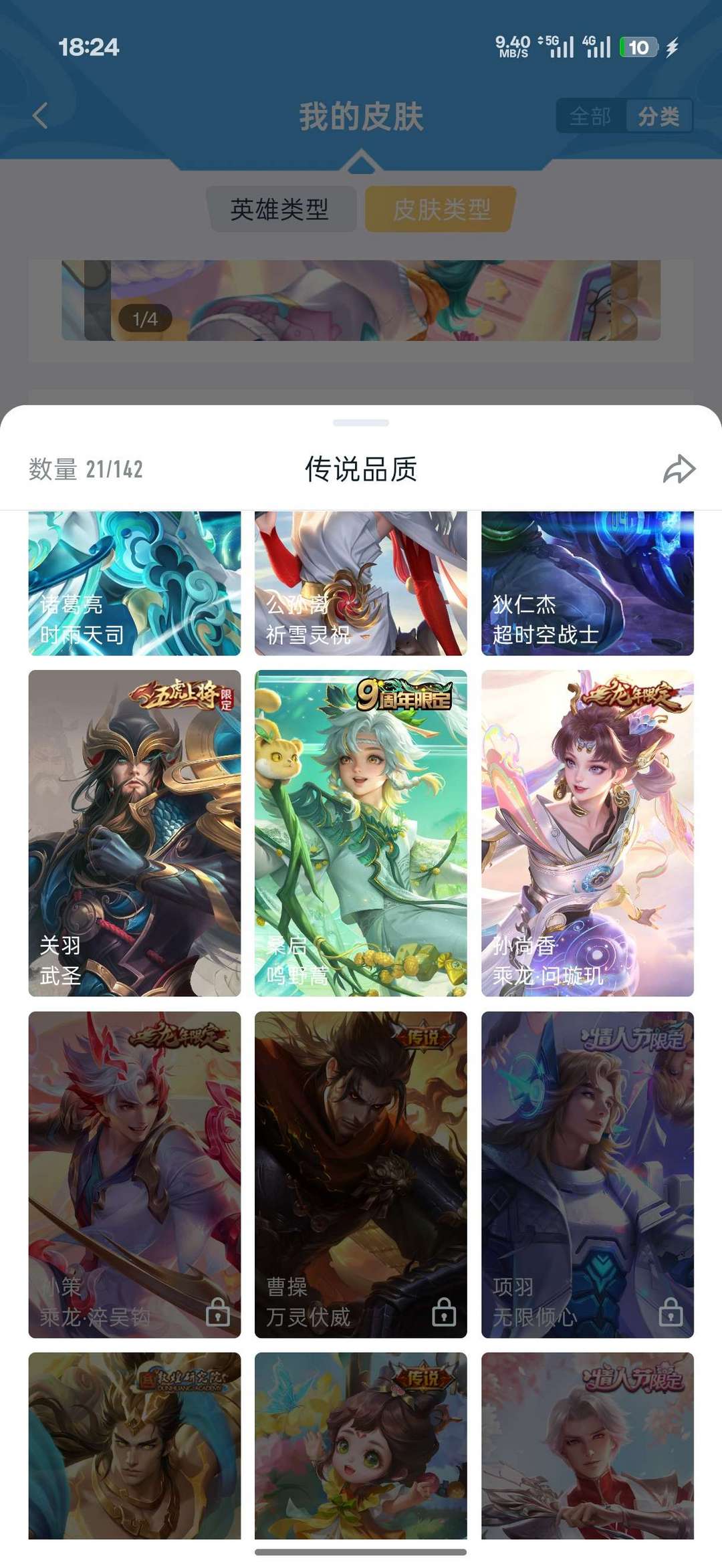The width and height of the screenshot is (722, 1568).
Task: Open locked 曹操 万灵伏威 skin
Action: 360,1174
